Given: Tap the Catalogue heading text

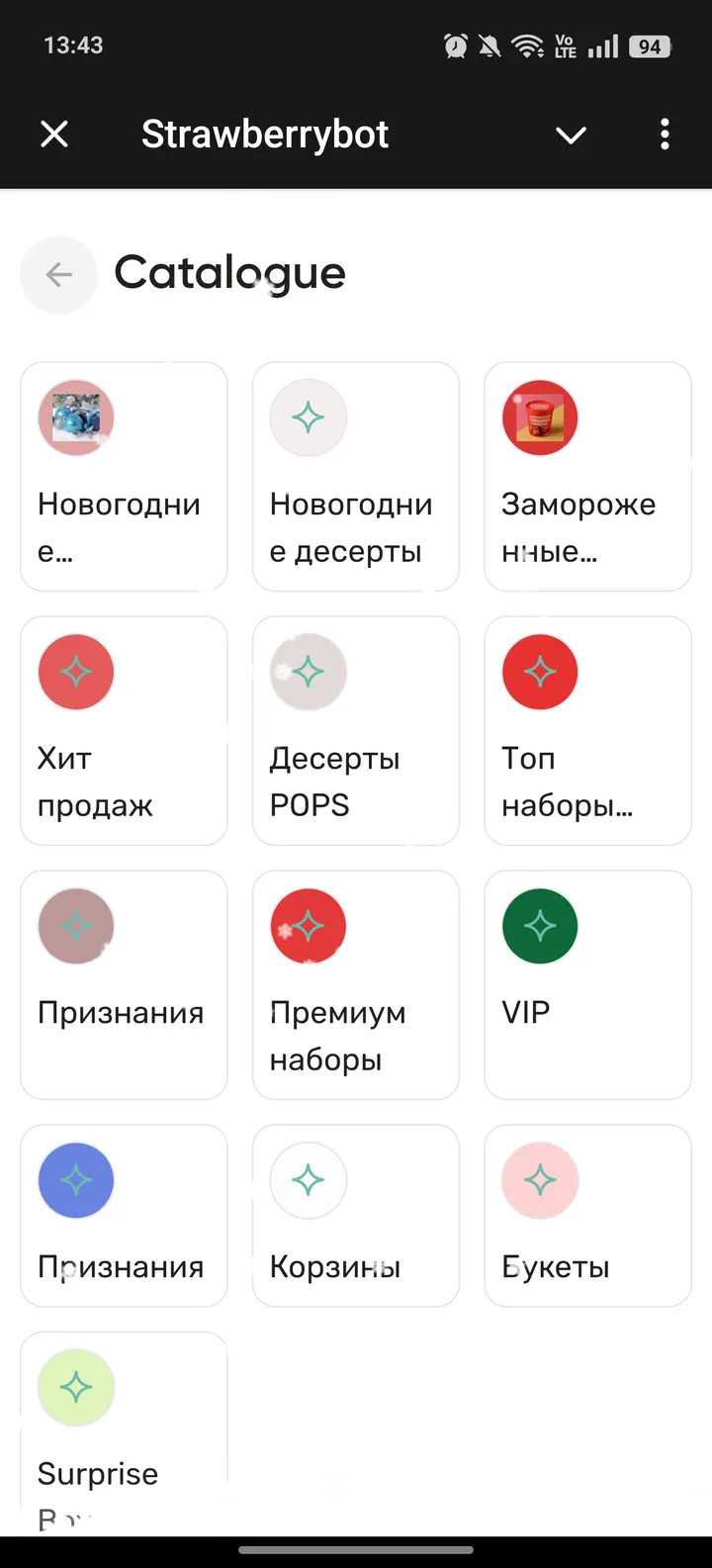Looking at the screenshot, I should click(229, 273).
